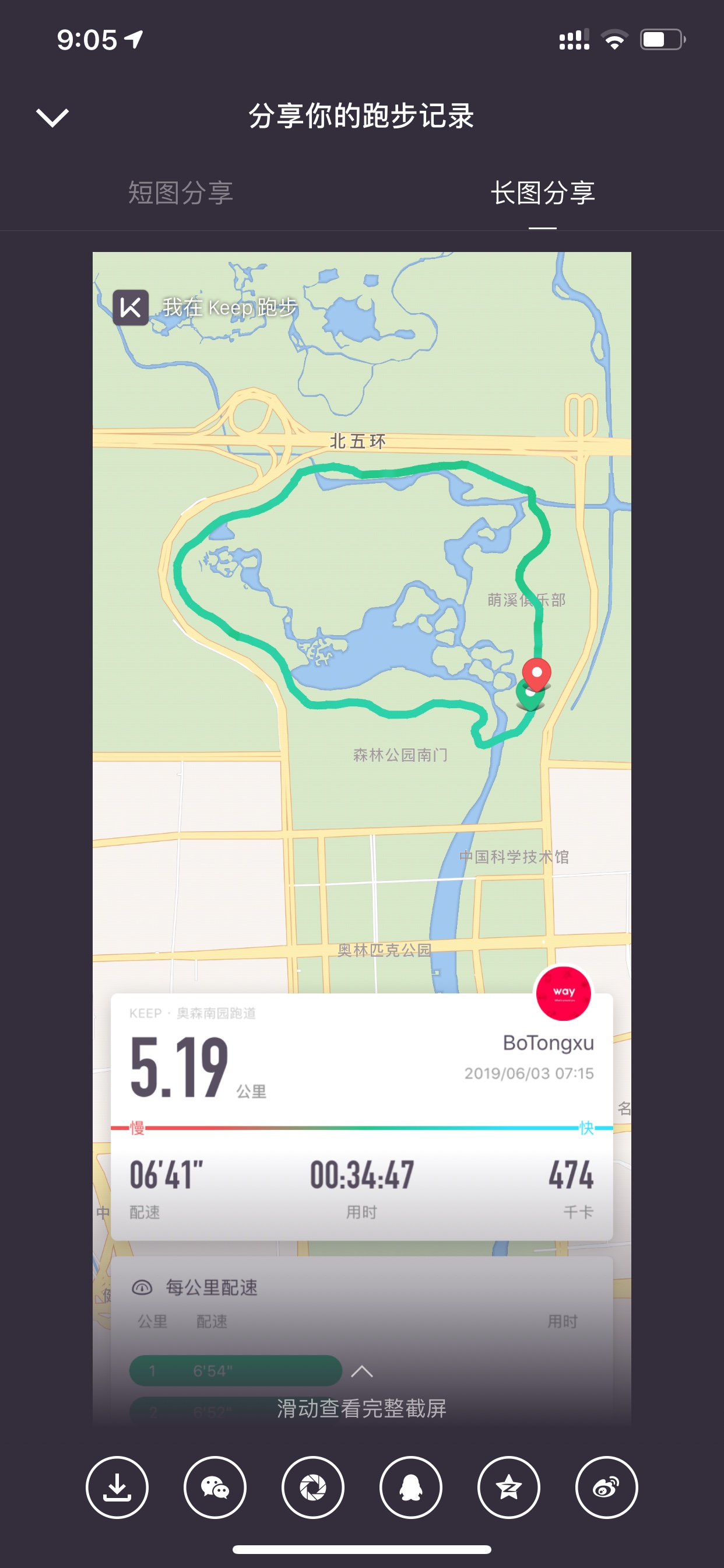Share the record to QQ
This screenshot has width=724, height=1568.
(410, 1487)
